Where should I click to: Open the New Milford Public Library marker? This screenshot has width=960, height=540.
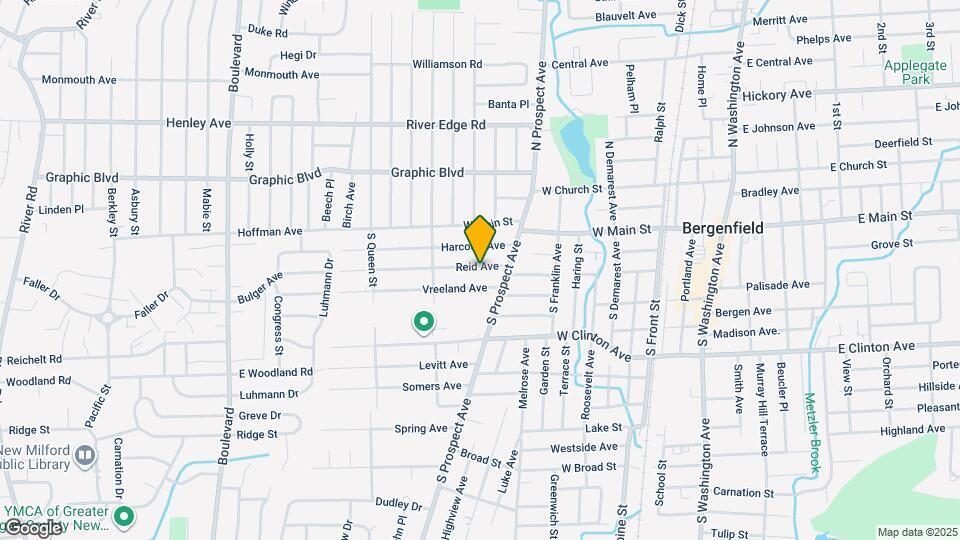pyautogui.click(x=85, y=456)
